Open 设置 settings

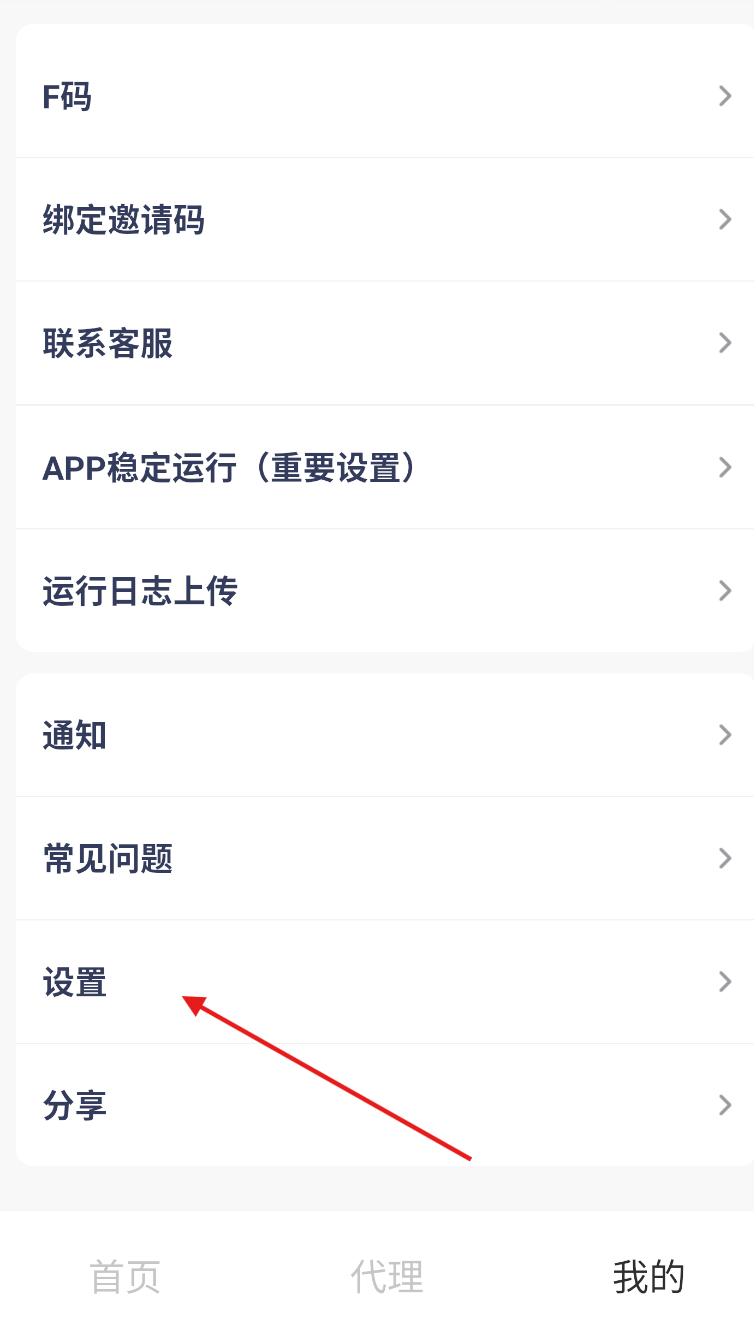point(380,983)
